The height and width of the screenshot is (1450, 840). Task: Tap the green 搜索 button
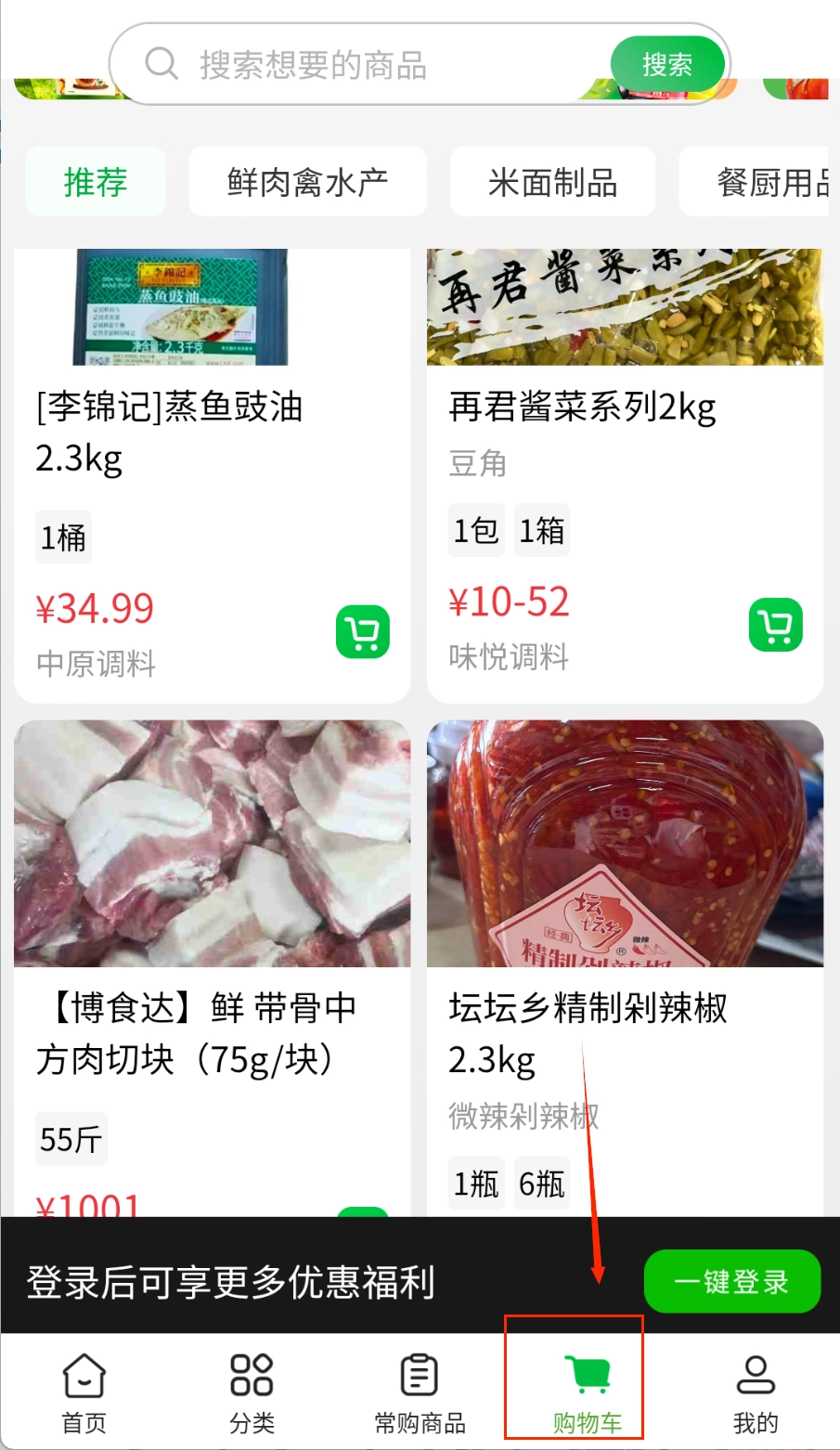666,65
